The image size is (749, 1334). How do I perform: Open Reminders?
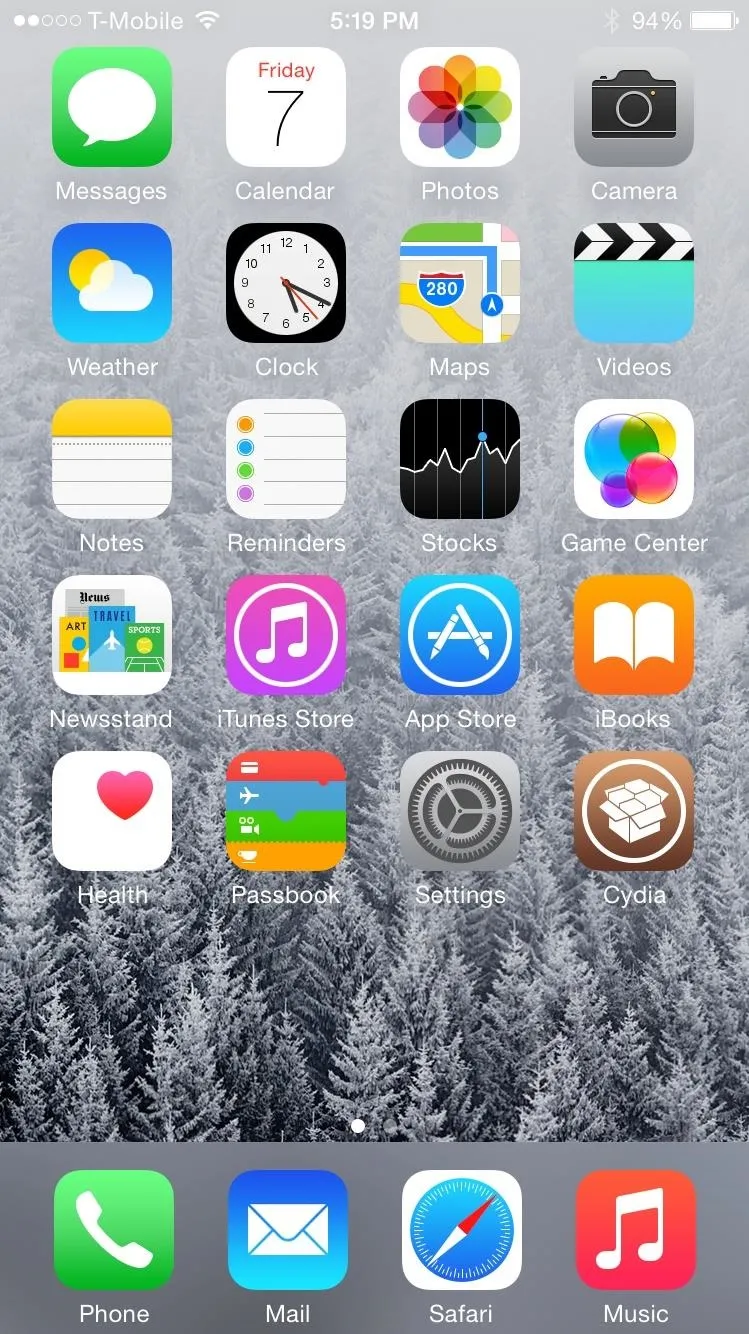[286, 459]
